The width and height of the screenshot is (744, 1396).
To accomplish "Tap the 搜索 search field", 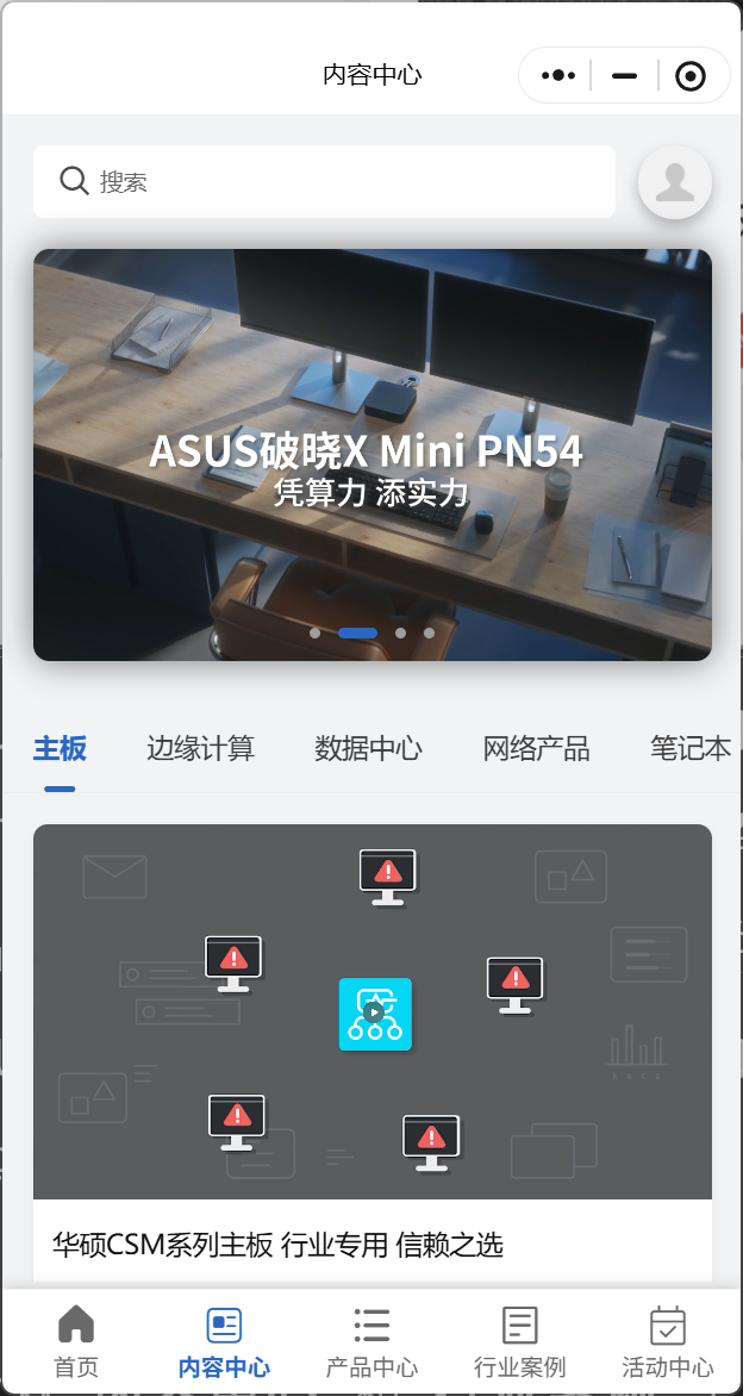I will click(x=324, y=181).
